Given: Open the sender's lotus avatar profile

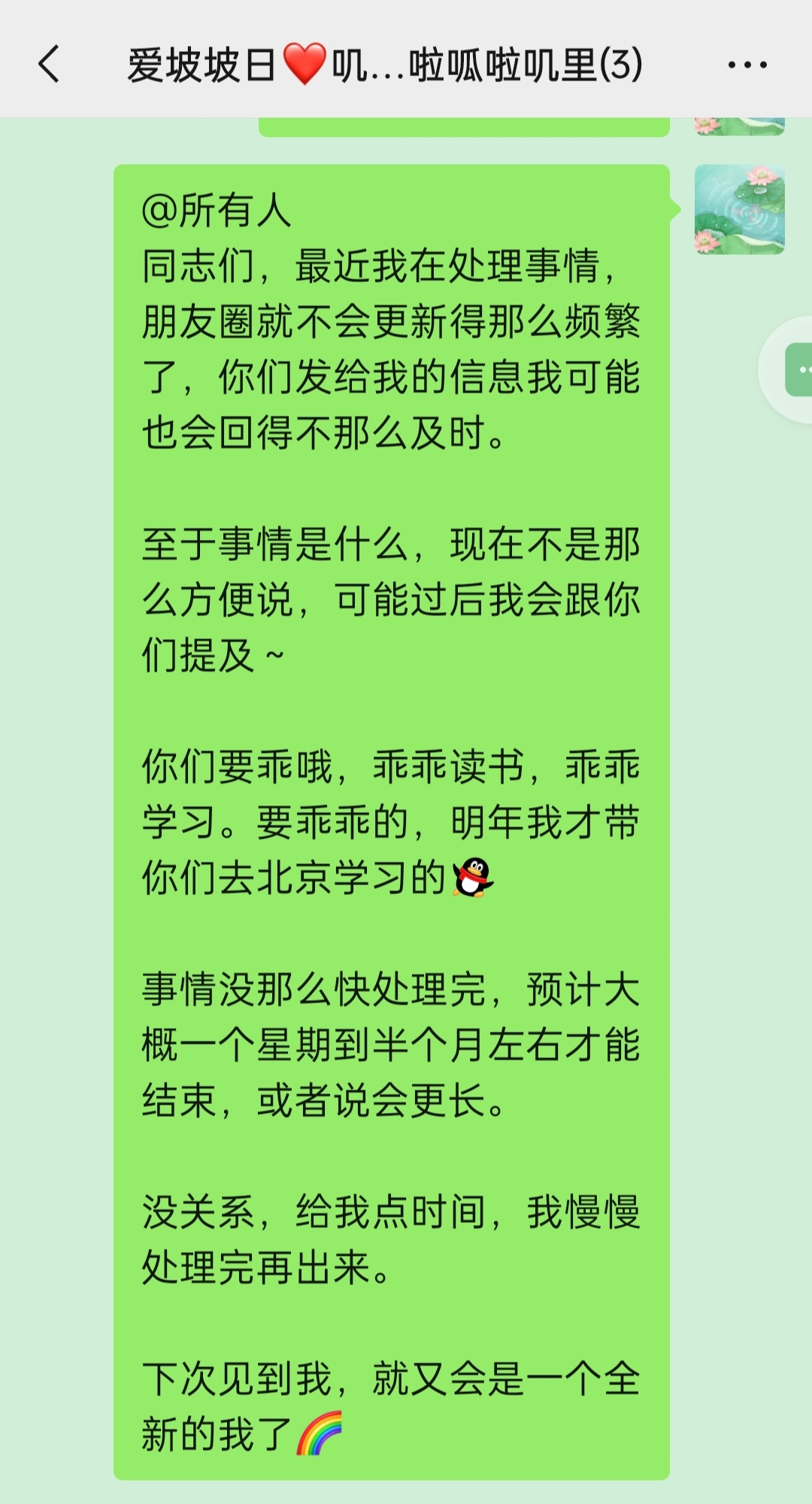Looking at the screenshot, I should (739, 209).
